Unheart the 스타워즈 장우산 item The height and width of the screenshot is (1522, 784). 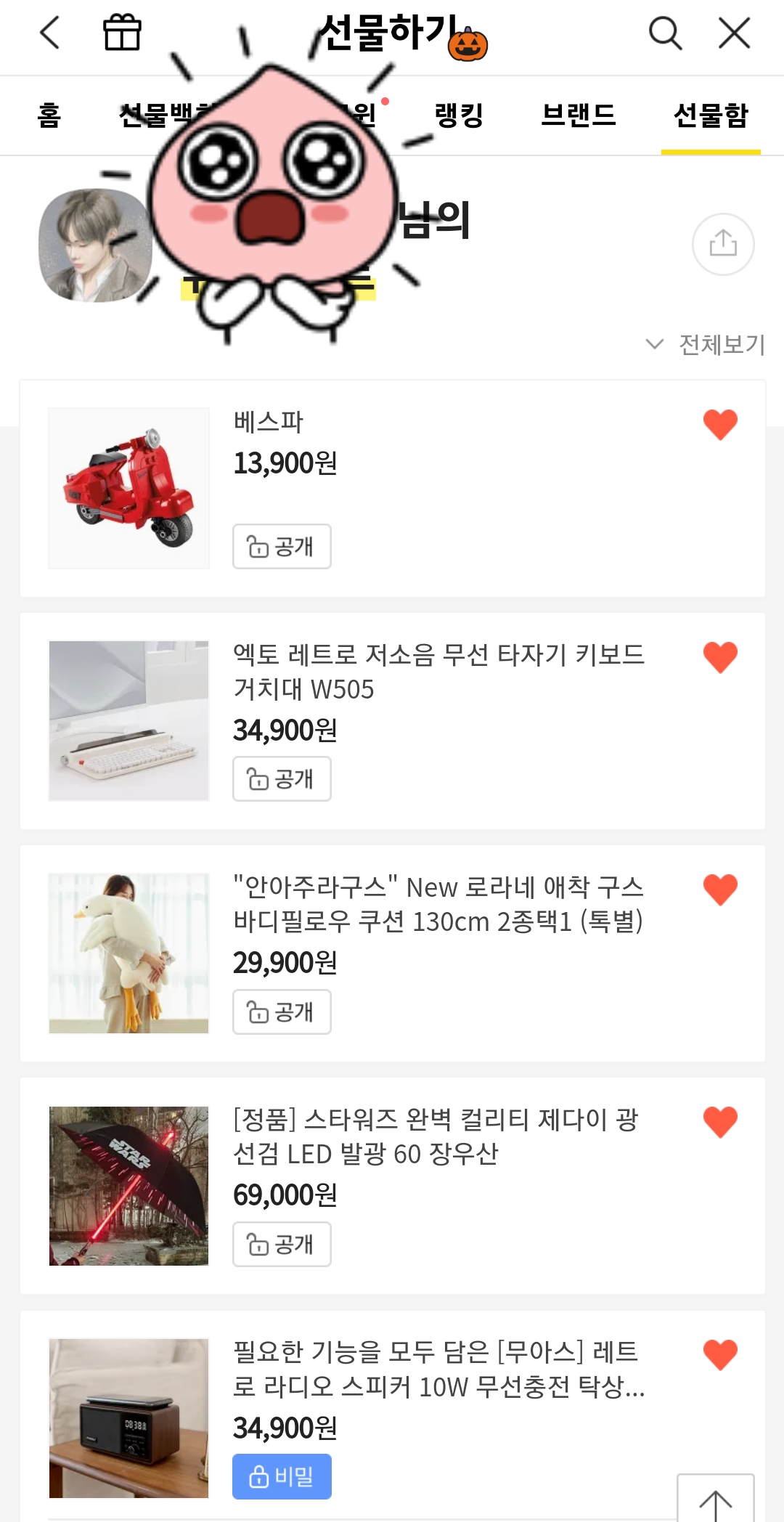coord(720,1122)
